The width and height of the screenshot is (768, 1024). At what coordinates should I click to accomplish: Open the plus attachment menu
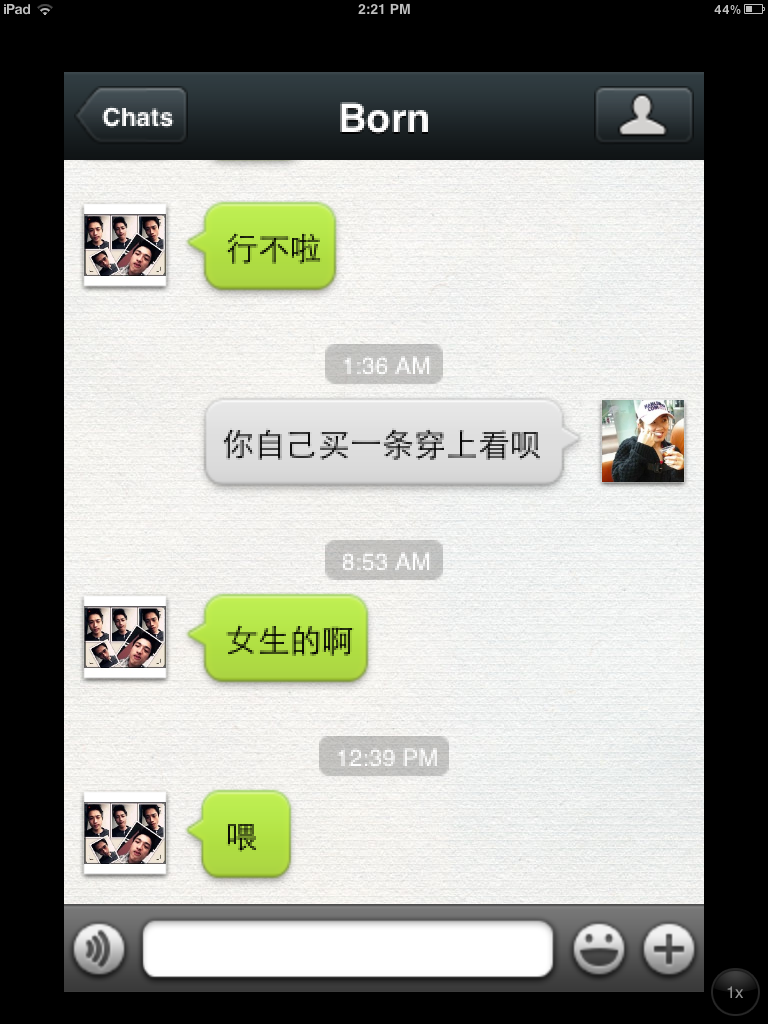(668, 948)
